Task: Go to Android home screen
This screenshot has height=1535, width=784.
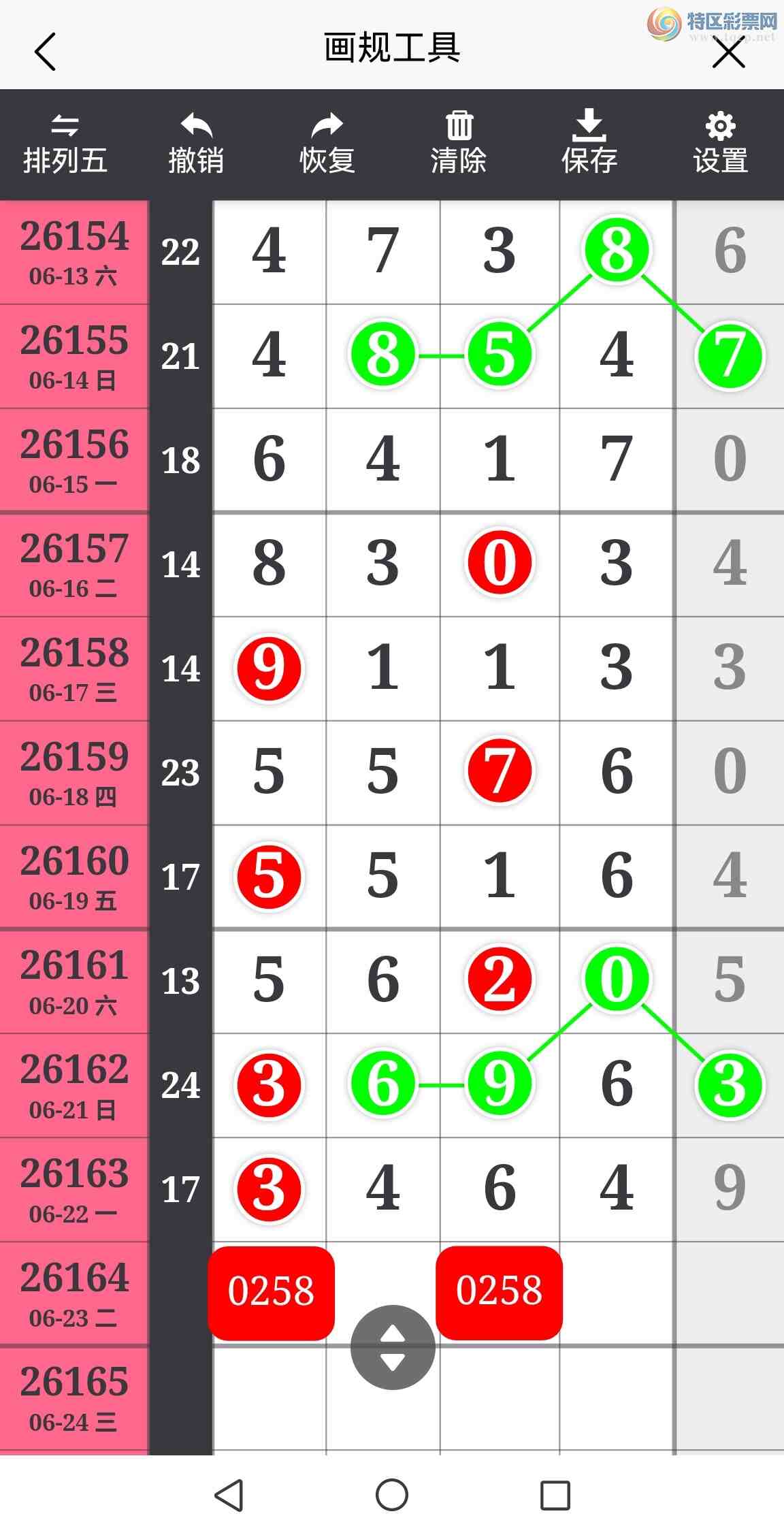Action: pyautogui.click(x=392, y=1496)
